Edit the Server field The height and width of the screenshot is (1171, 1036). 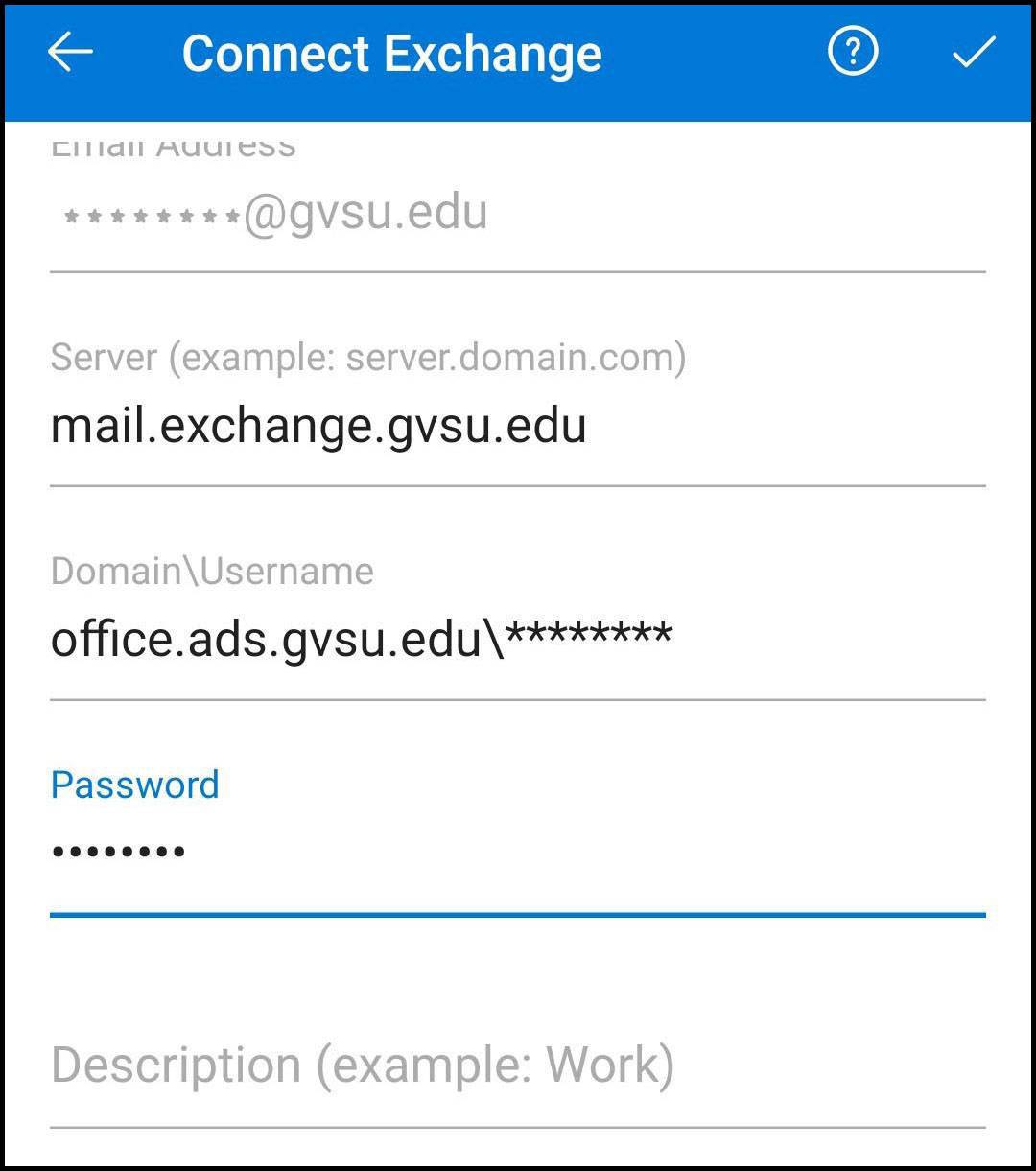(516, 427)
